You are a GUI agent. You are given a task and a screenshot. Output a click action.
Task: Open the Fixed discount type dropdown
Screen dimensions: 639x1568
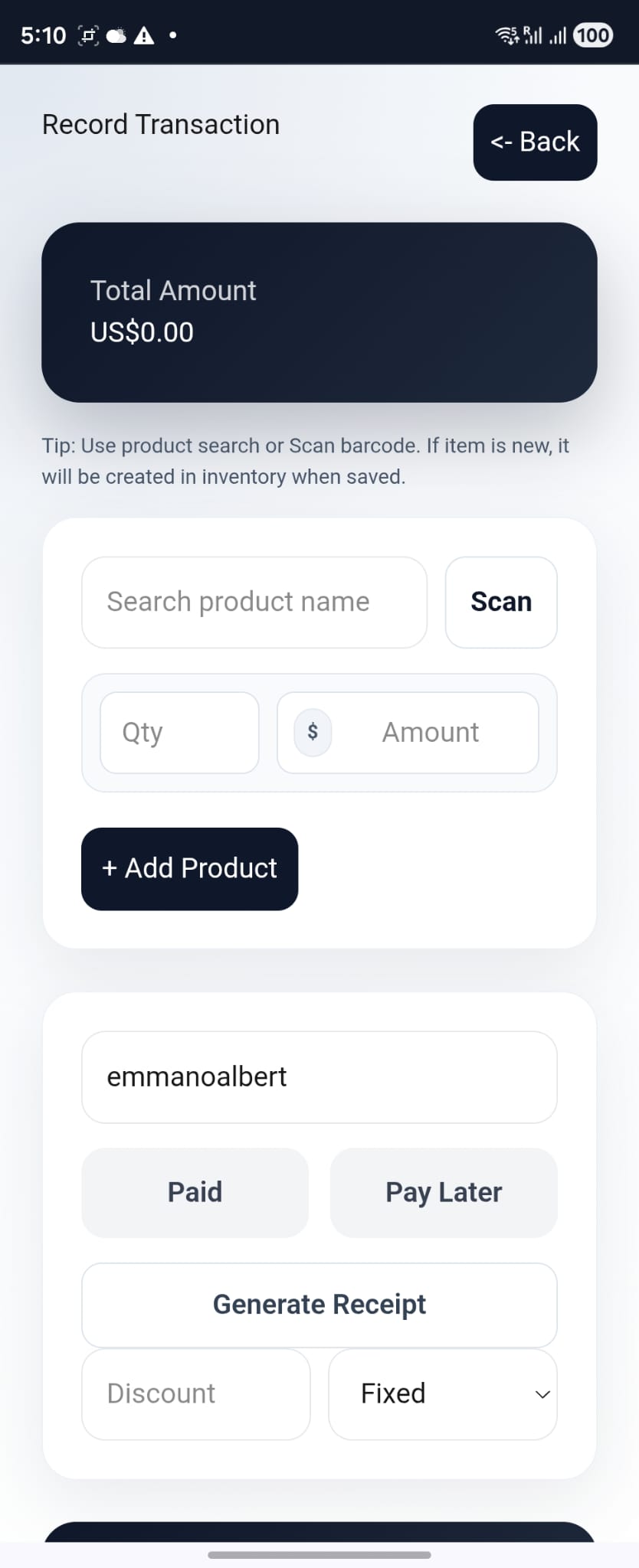click(x=443, y=1393)
